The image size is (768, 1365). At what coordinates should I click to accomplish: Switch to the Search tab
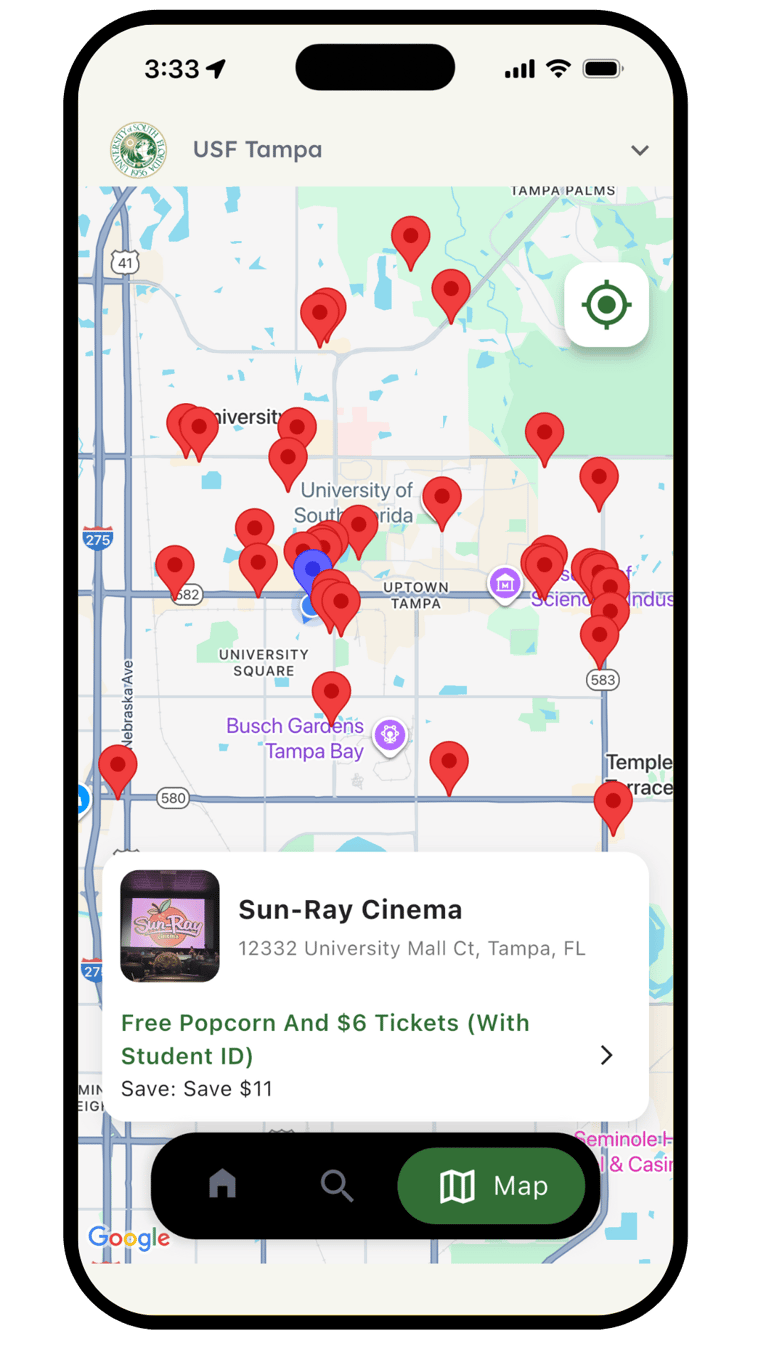coord(337,1186)
